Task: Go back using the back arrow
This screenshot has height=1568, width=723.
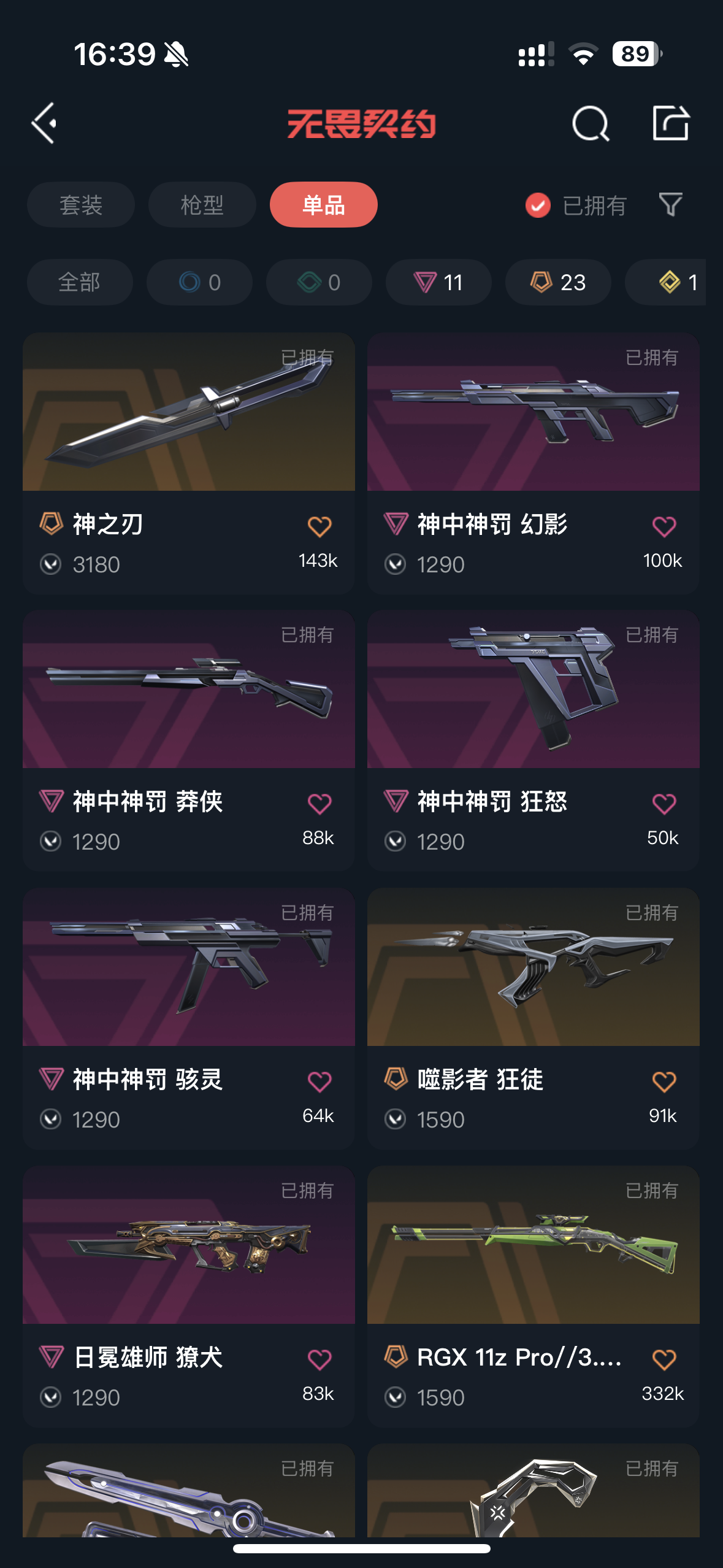Action: coord(45,123)
